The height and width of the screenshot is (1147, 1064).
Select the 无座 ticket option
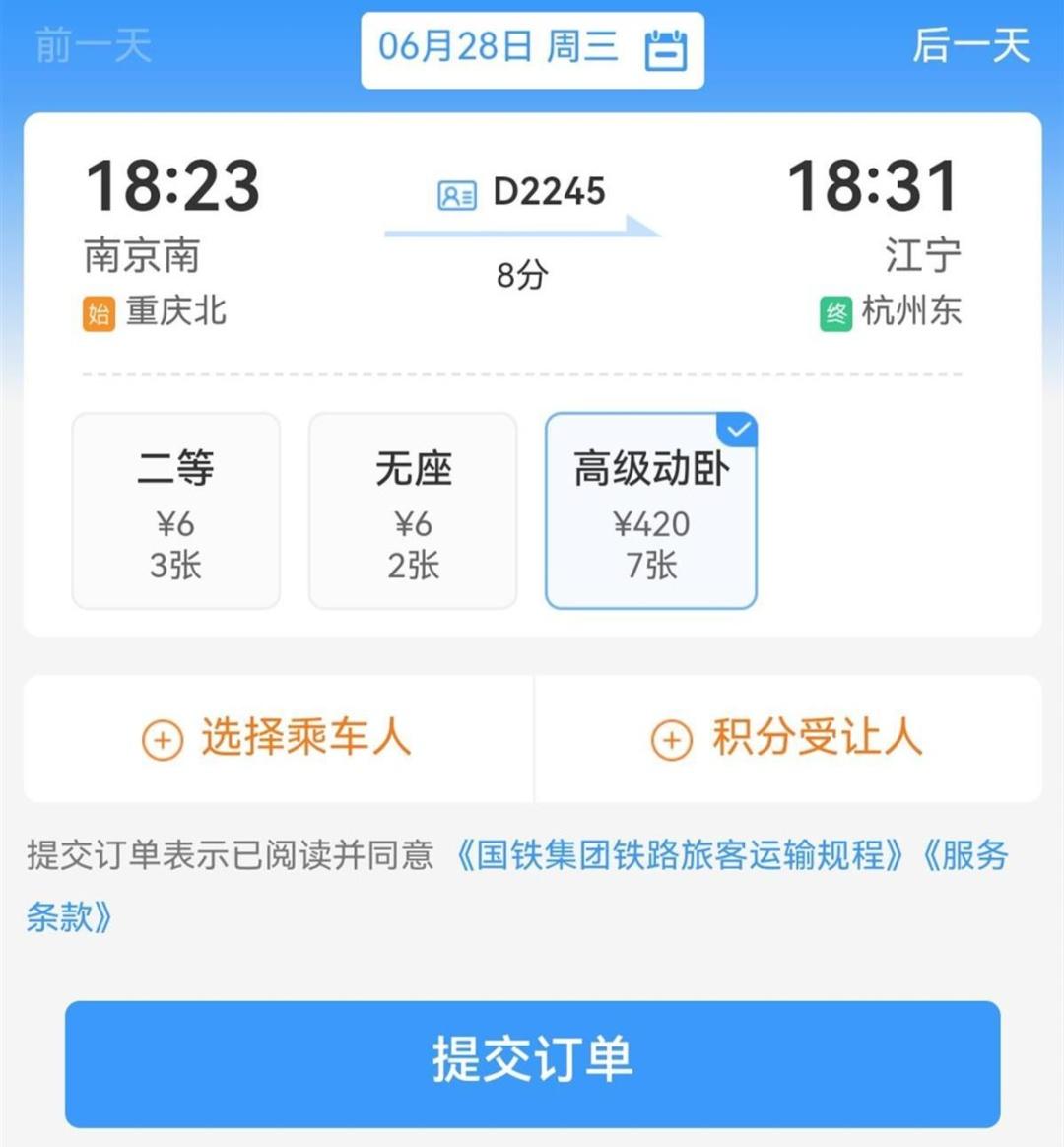(413, 510)
